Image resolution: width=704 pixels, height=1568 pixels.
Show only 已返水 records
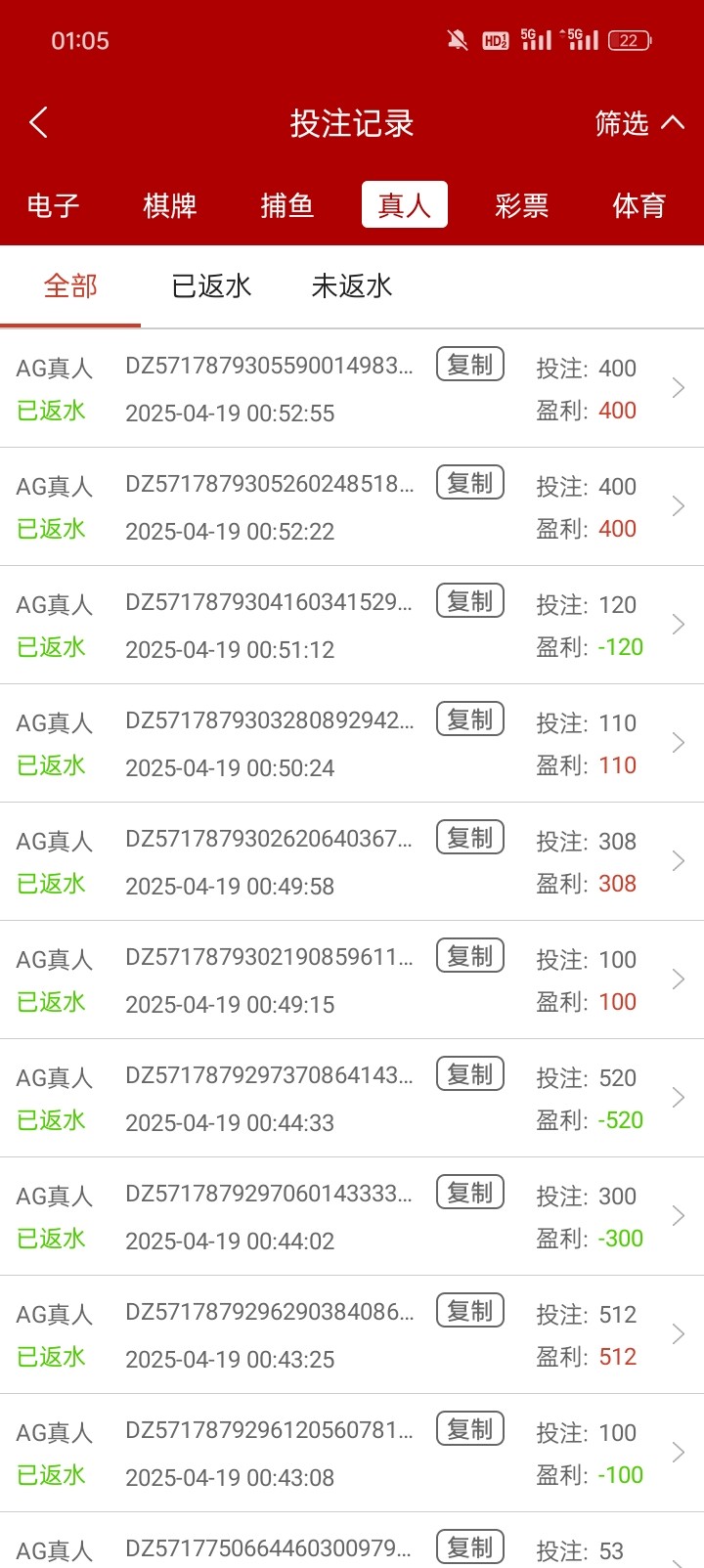211,286
